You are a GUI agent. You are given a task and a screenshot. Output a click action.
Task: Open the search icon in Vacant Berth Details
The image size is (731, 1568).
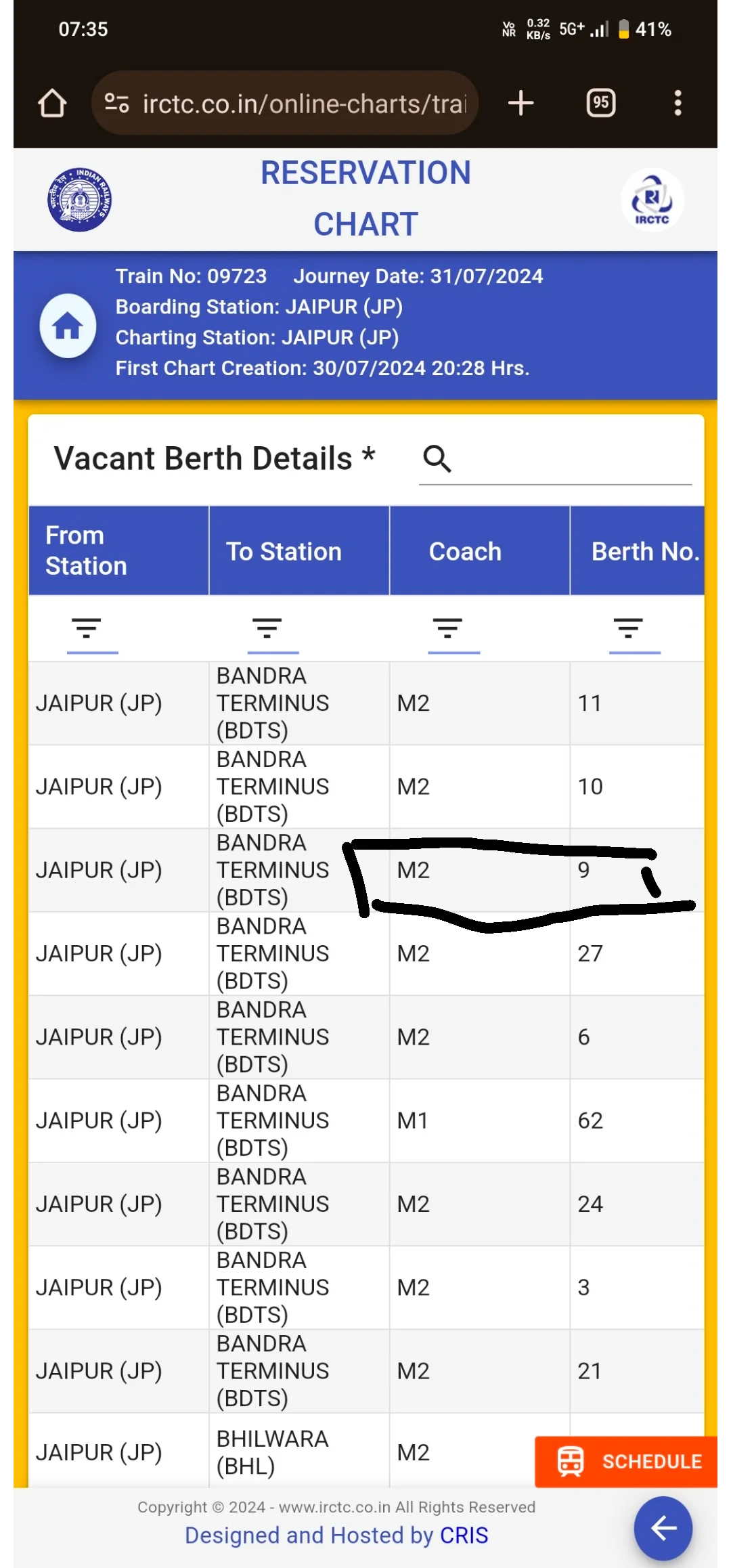[437, 458]
